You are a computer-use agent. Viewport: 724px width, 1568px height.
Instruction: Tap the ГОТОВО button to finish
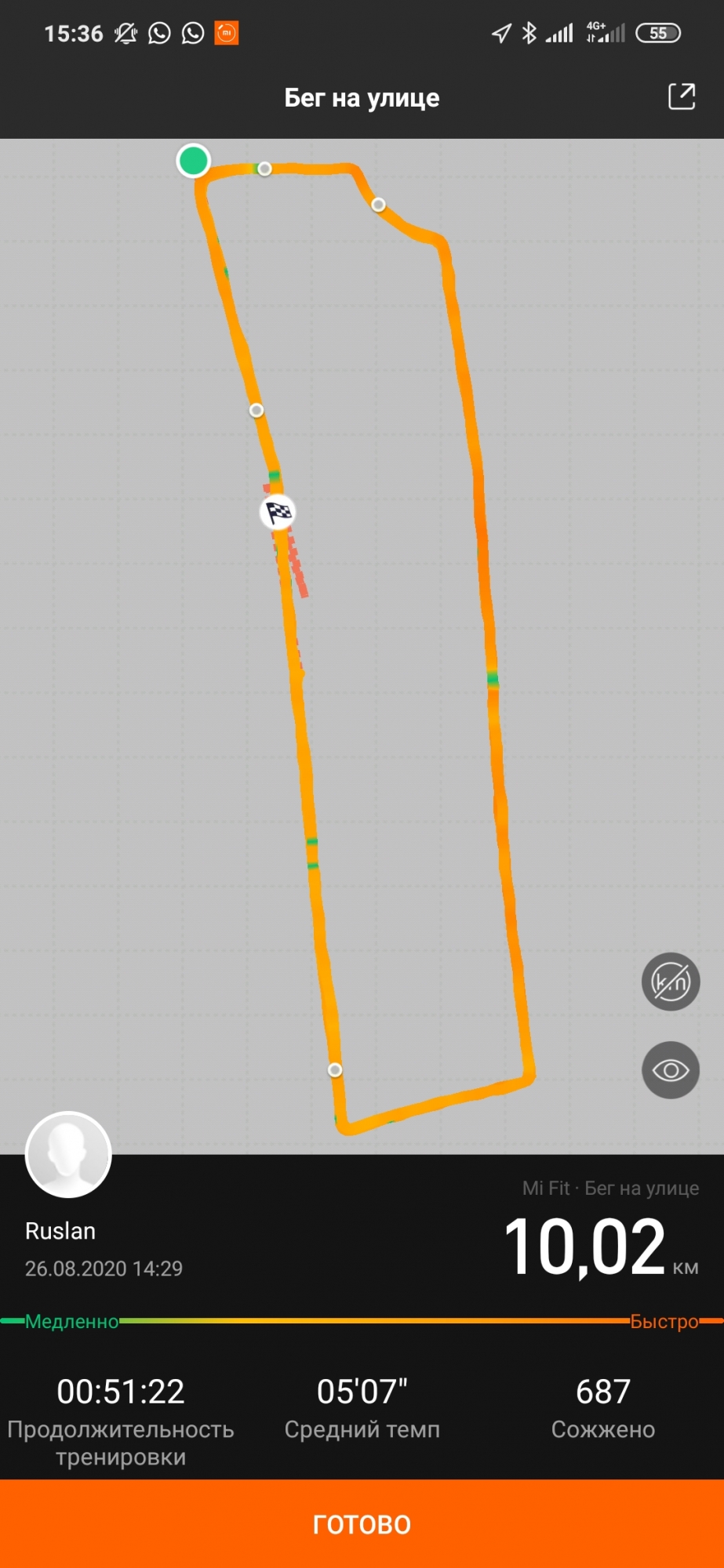[x=362, y=1524]
